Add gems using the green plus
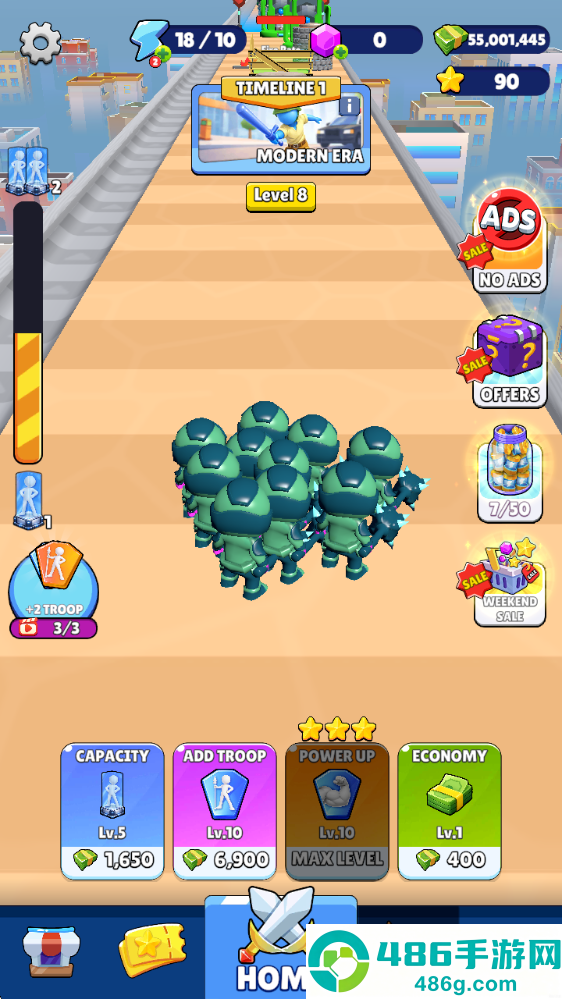562x999 pixels. [341, 51]
